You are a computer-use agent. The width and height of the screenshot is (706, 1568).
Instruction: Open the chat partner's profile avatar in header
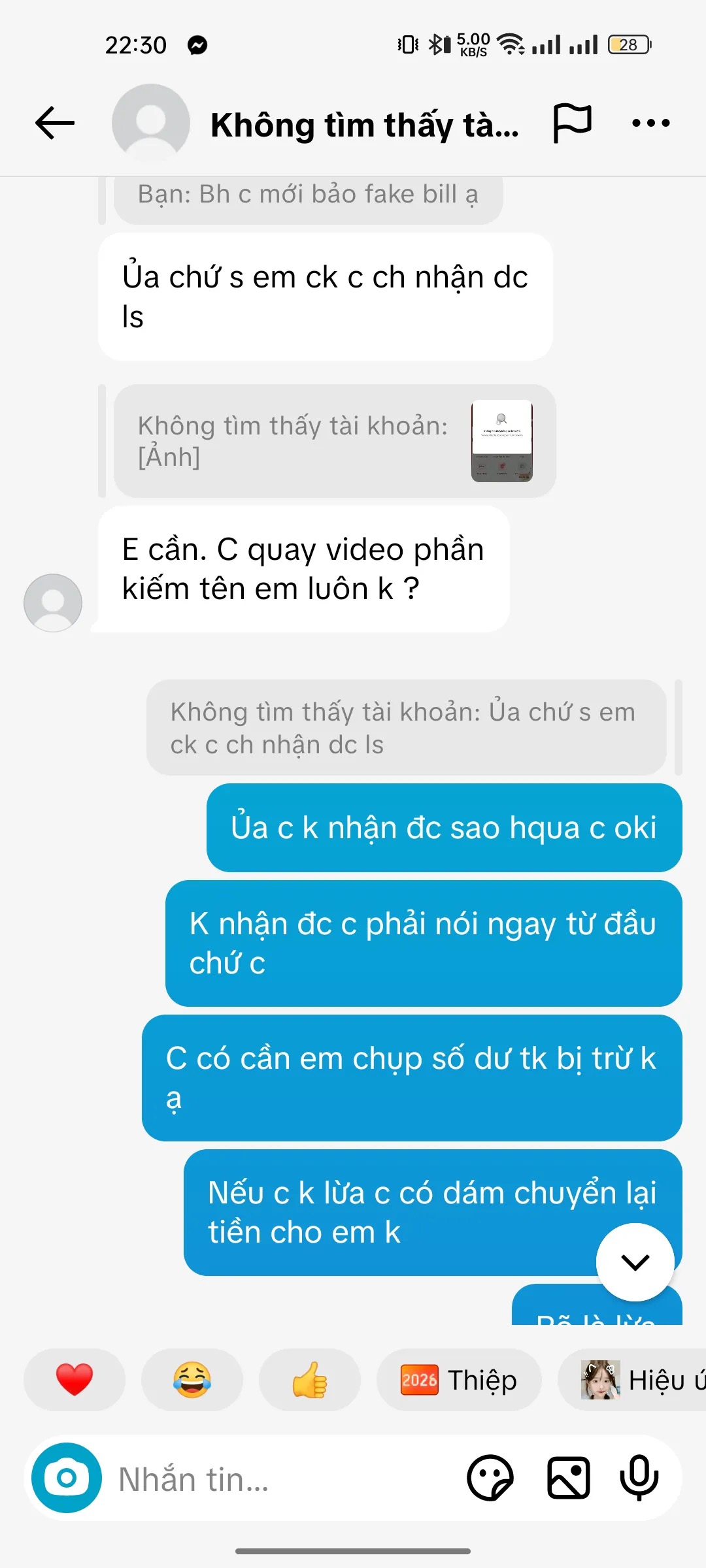tap(151, 123)
